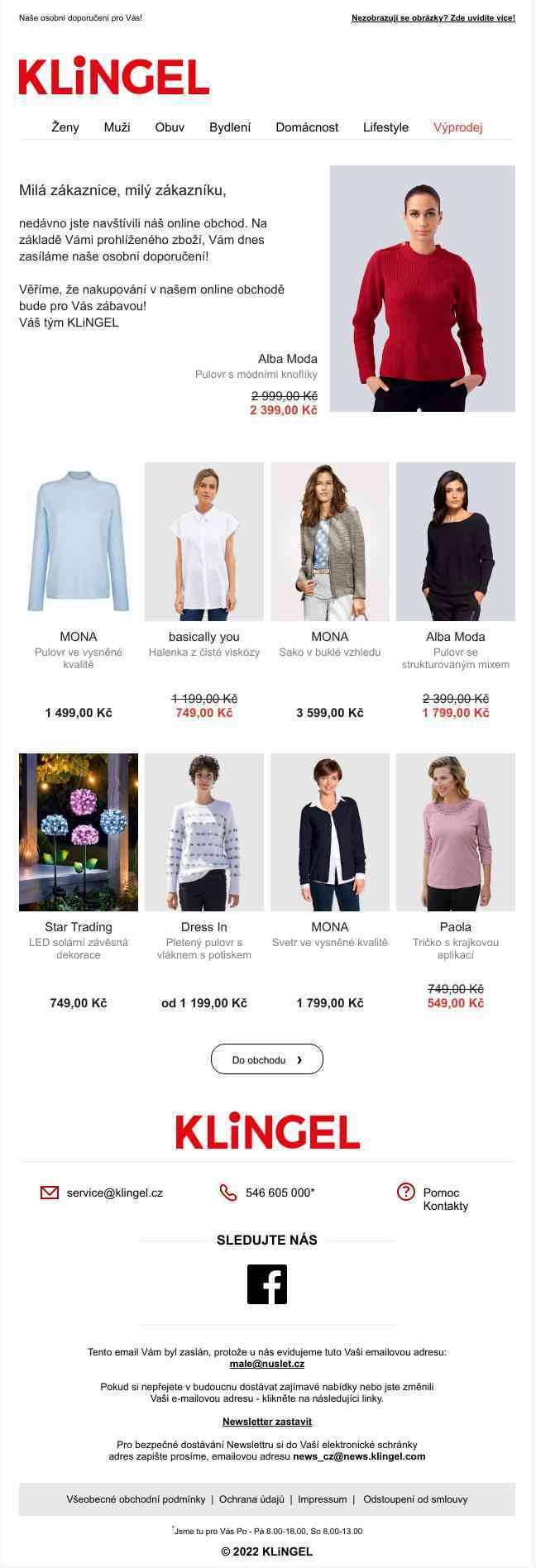Screen dimensions: 536x1568
Task: View MONA Sako v buklé vzhledu
Action: pos(330,542)
